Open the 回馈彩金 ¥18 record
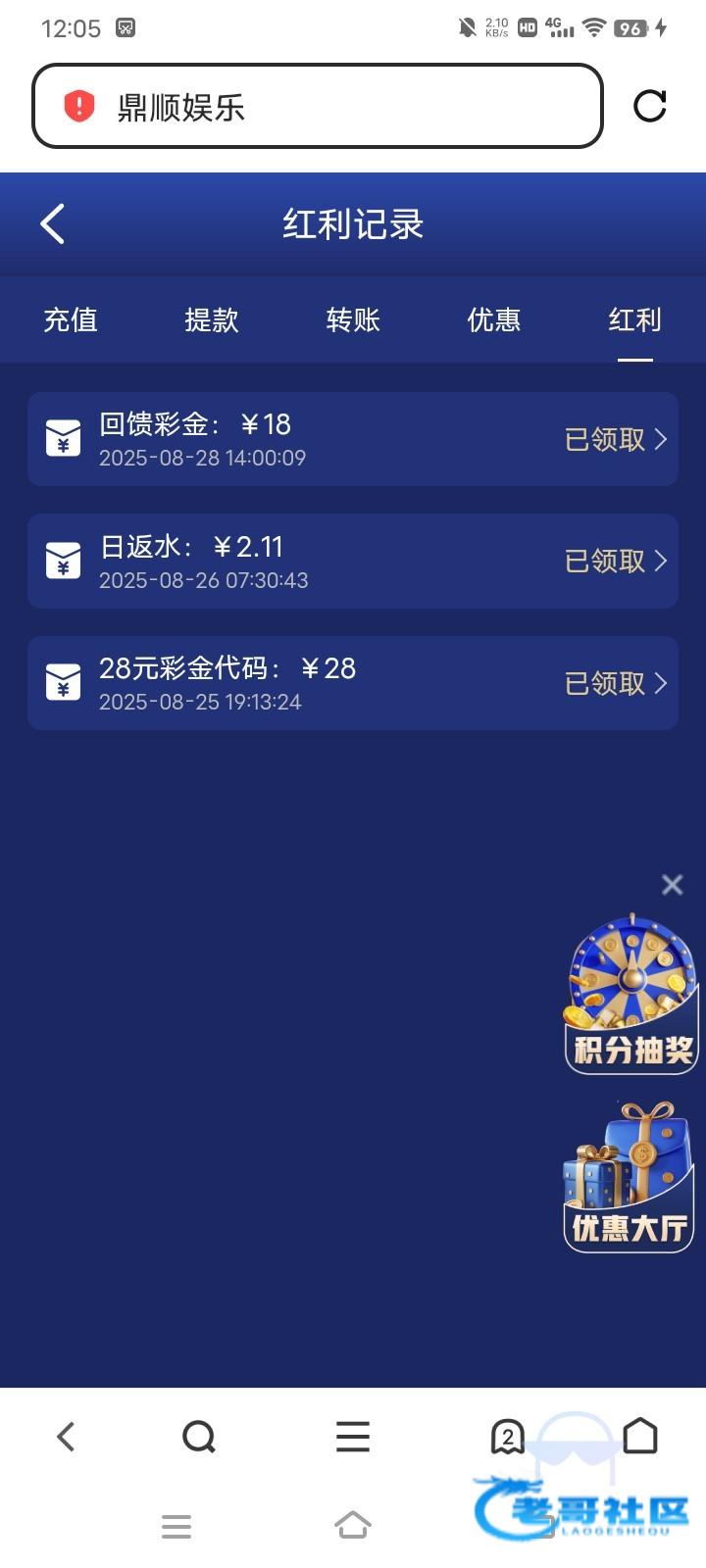The image size is (706, 1568). pos(353,439)
